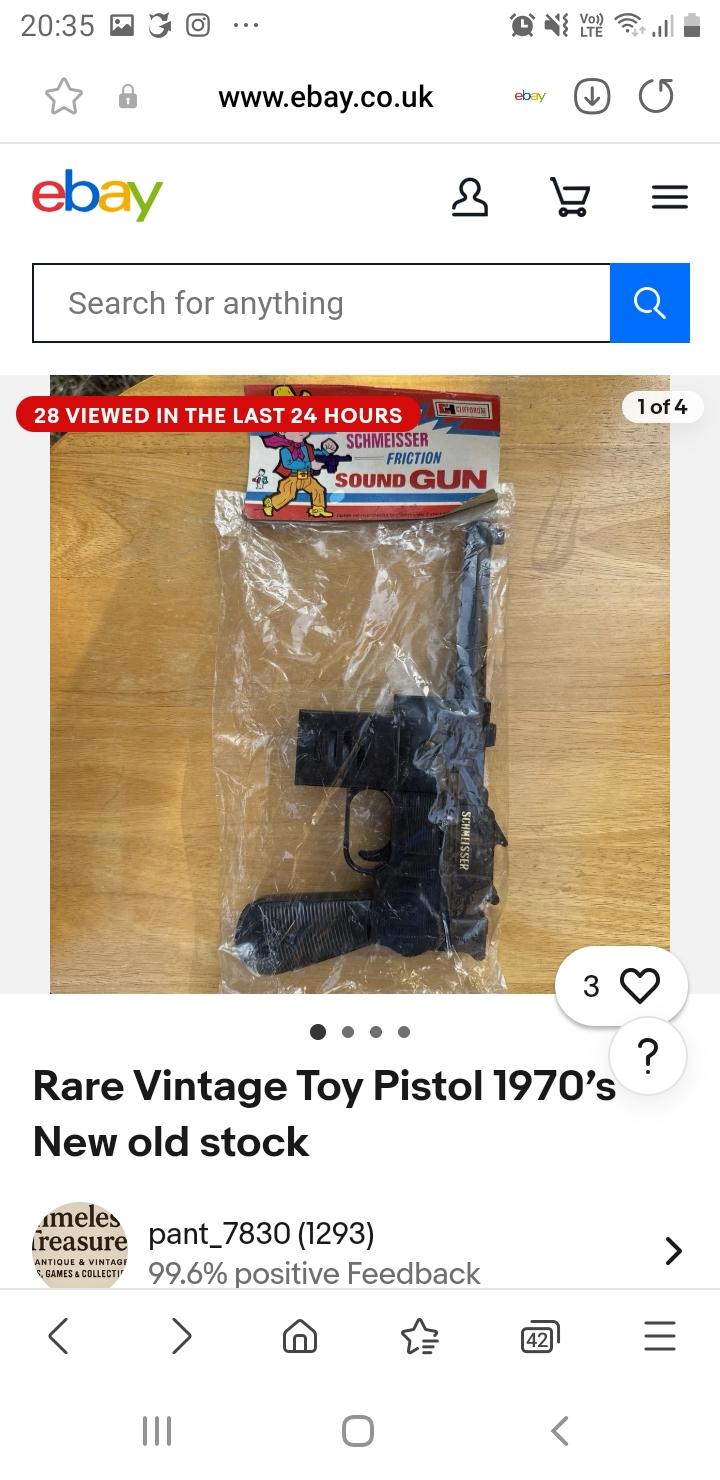
Task: Open the browser tools menu
Action: pyautogui.click(x=659, y=1336)
